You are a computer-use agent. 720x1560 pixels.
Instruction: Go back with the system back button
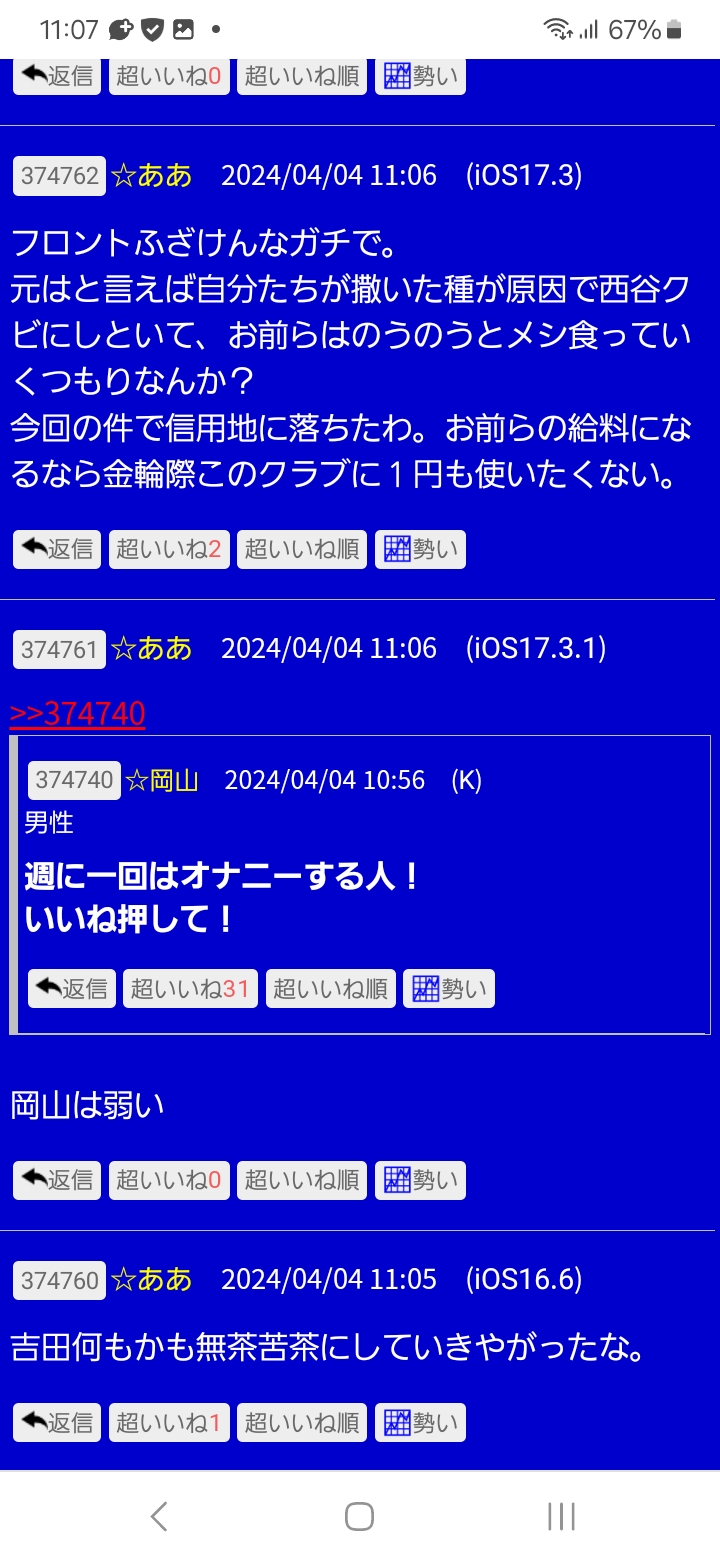[158, 1517]
